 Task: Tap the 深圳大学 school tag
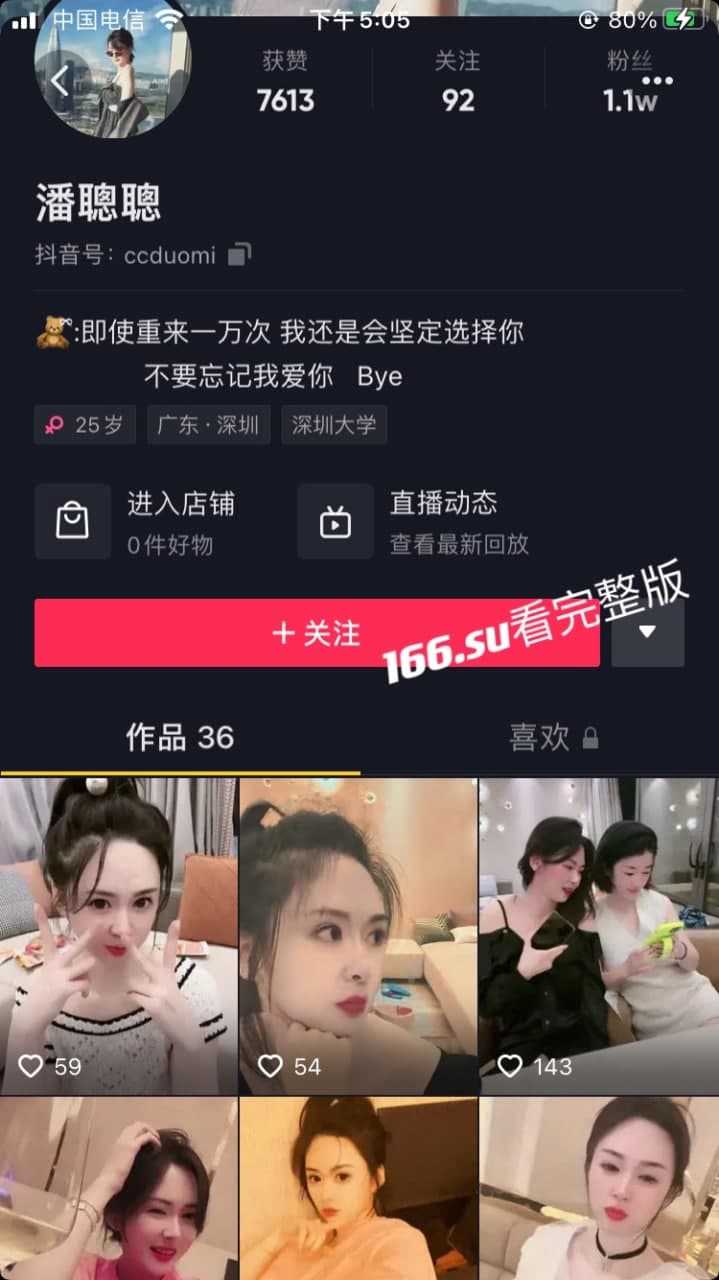(334, 425)
